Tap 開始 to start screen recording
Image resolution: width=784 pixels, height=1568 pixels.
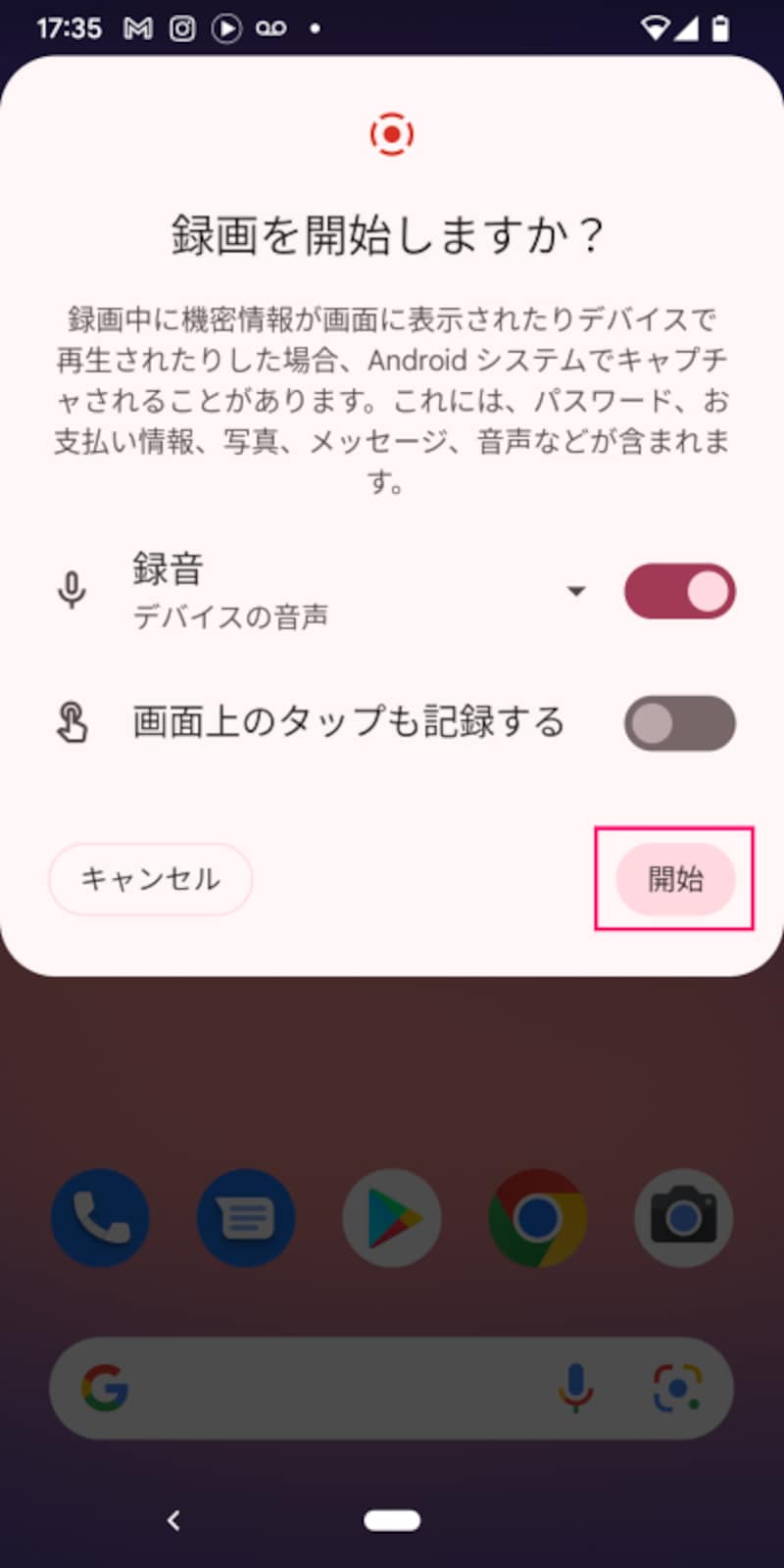click(675, 879)
